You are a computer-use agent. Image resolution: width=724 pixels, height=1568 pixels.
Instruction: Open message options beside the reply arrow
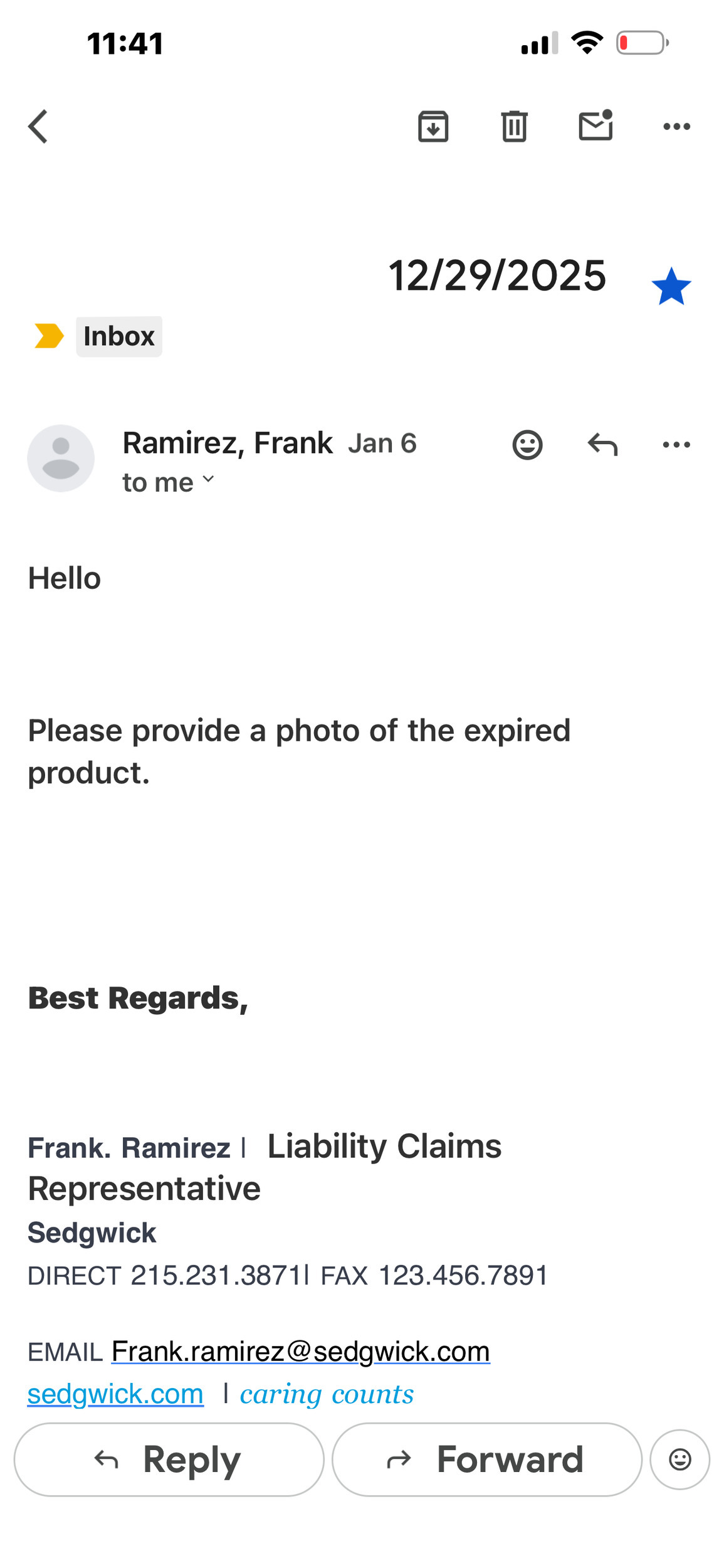click(x=676, y=445)
